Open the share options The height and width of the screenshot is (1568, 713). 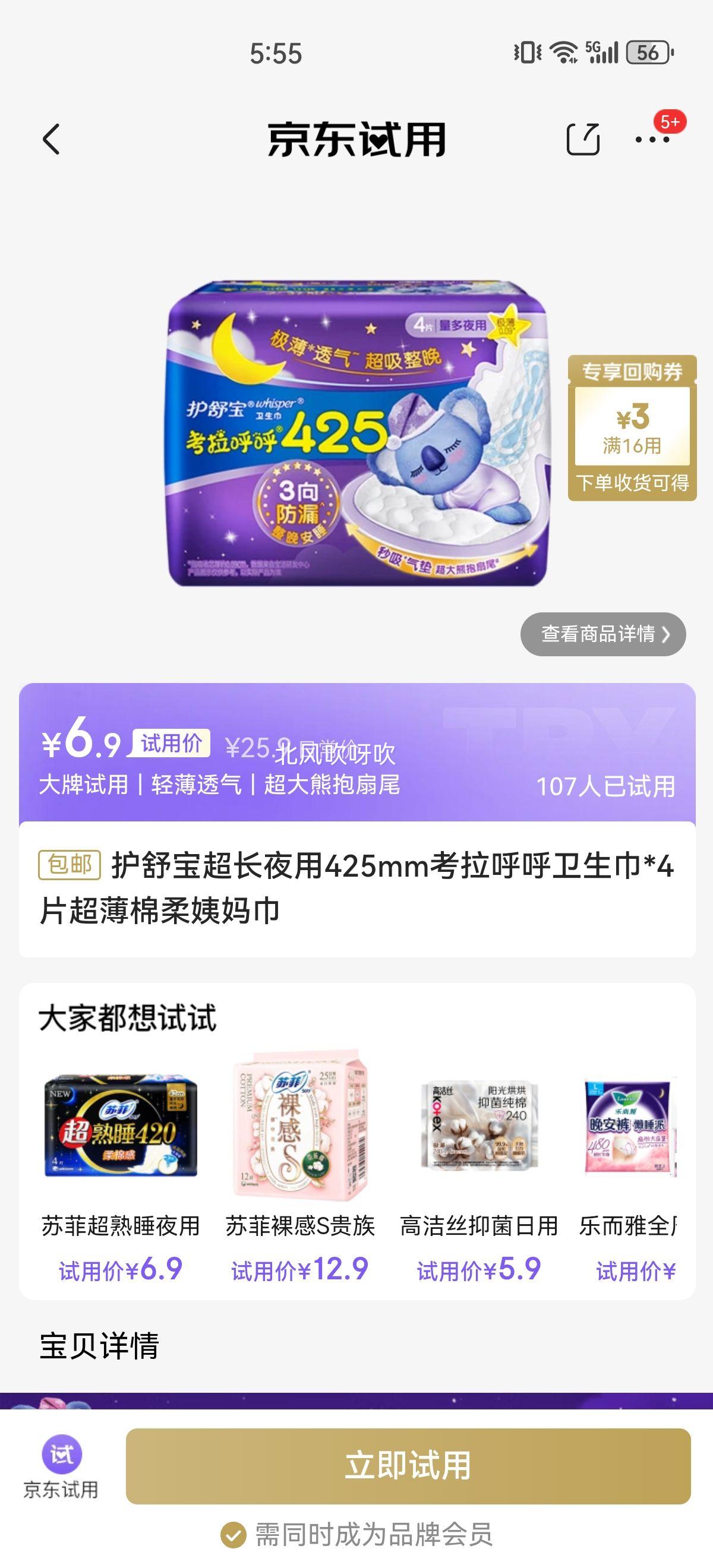[x=583, y=139]
